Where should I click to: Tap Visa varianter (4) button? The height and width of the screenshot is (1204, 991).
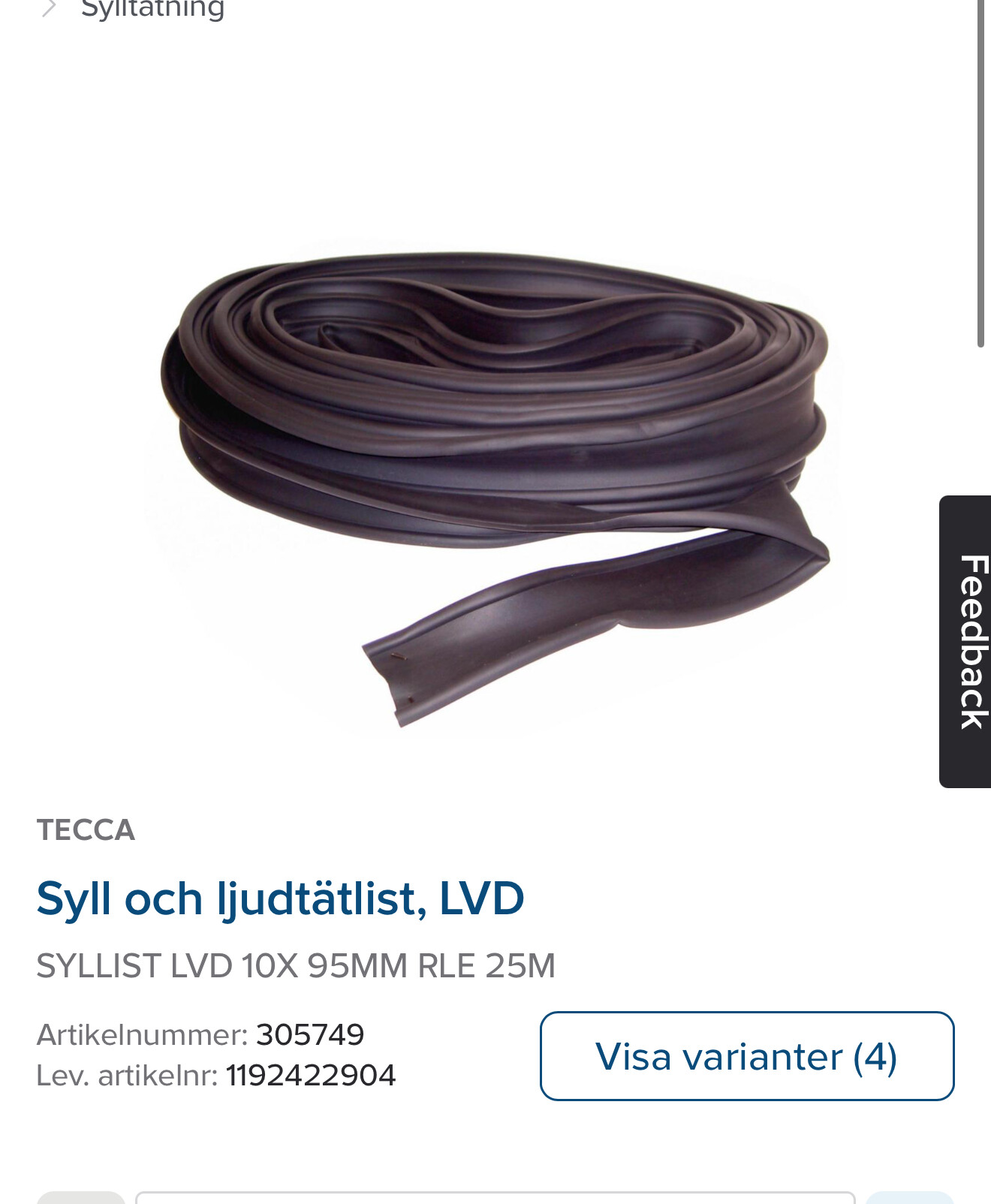tap(746, 1056)
